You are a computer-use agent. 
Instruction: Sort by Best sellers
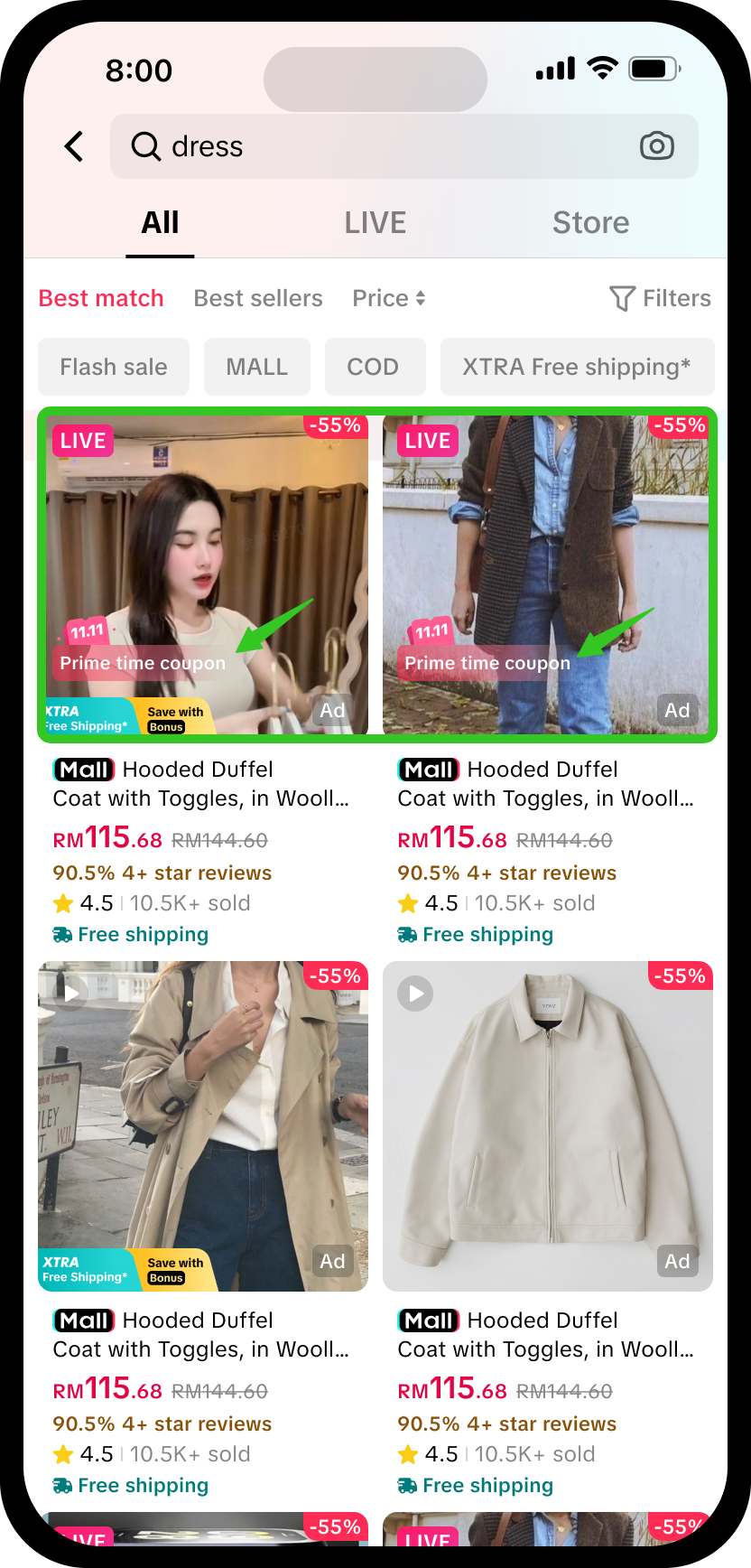point(258,298)
